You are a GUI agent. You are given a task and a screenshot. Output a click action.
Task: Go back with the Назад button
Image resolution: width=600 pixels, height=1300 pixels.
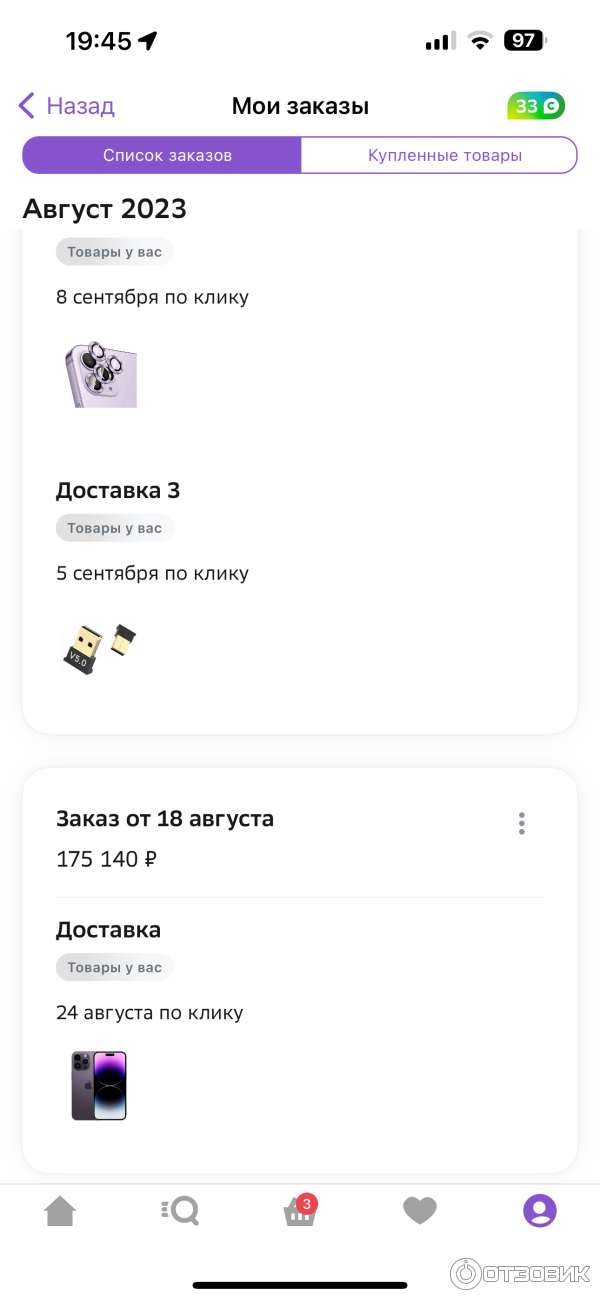pos(67,106)
